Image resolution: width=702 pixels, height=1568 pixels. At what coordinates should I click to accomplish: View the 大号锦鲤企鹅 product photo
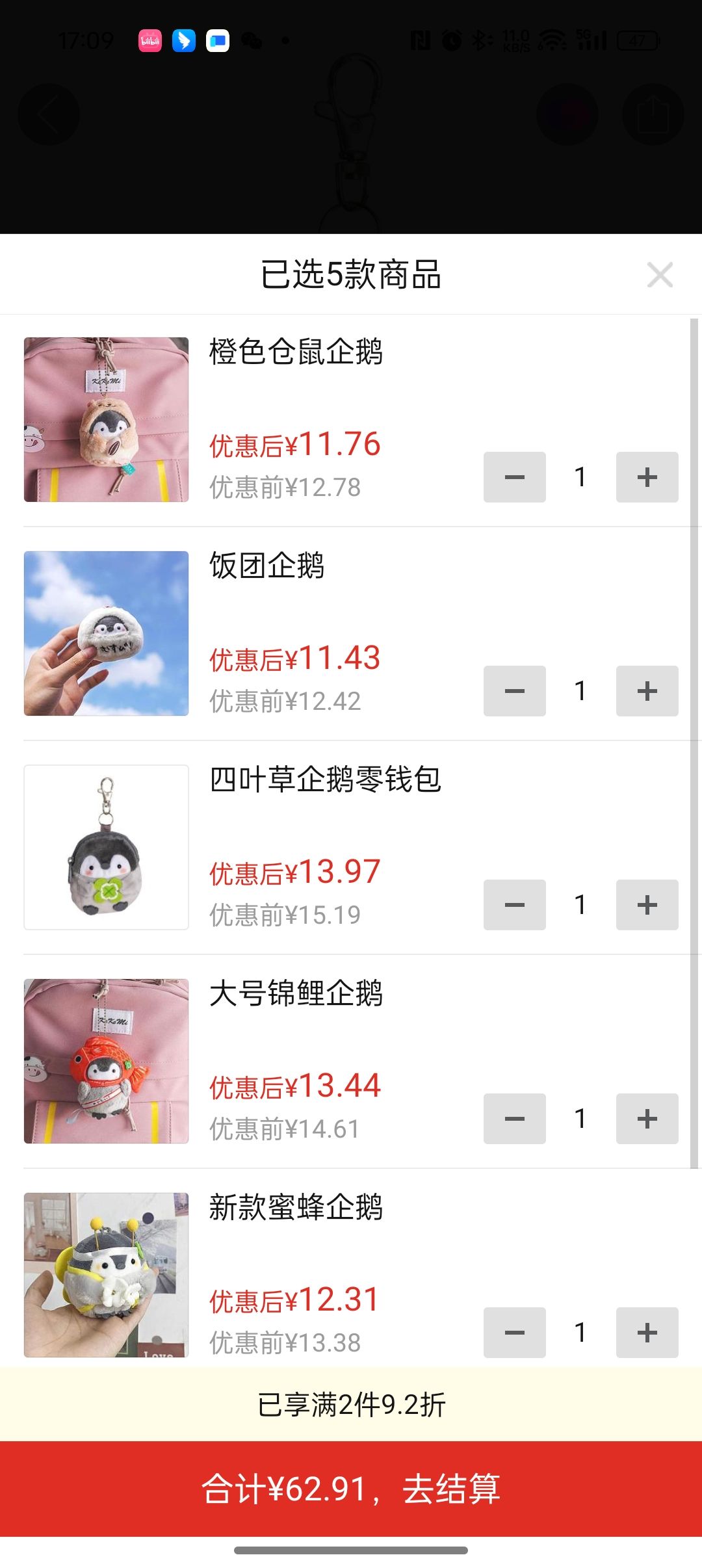106,1061
